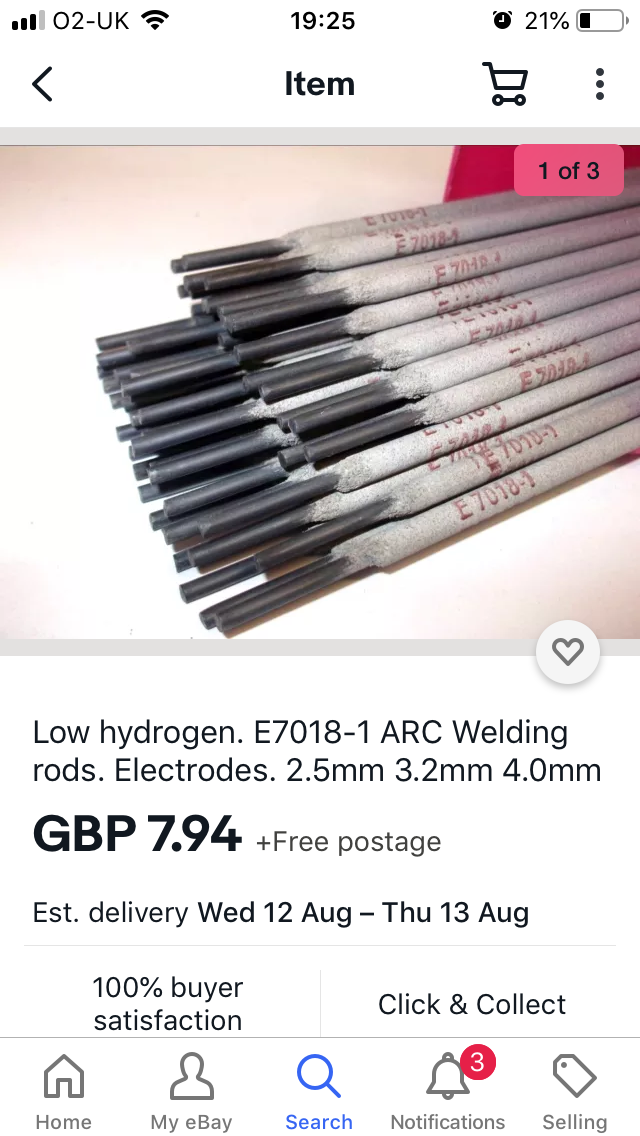640x1136 pixels.
Task: Switch to the Home tab
Action: pos(64,1091)
